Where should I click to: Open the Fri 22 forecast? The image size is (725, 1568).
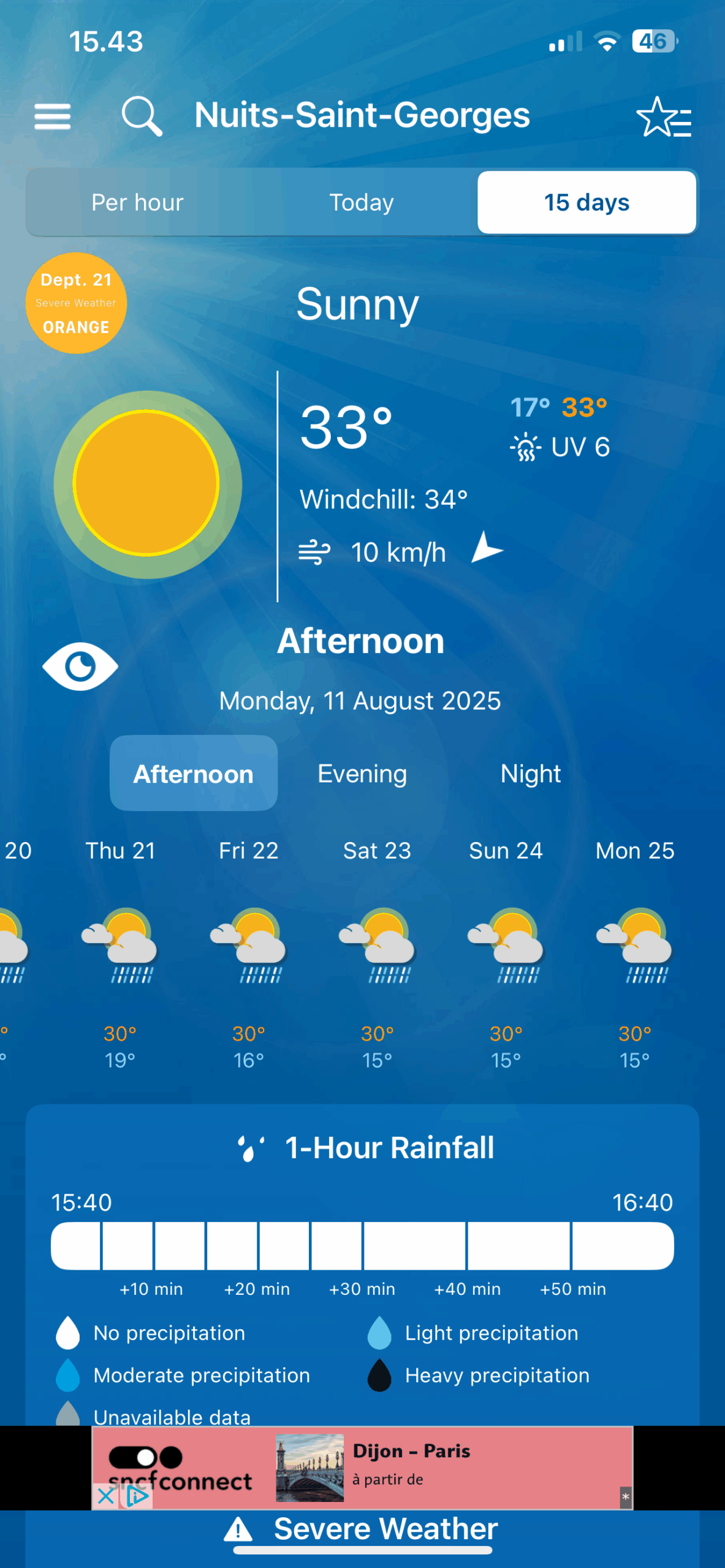(249, 956)
